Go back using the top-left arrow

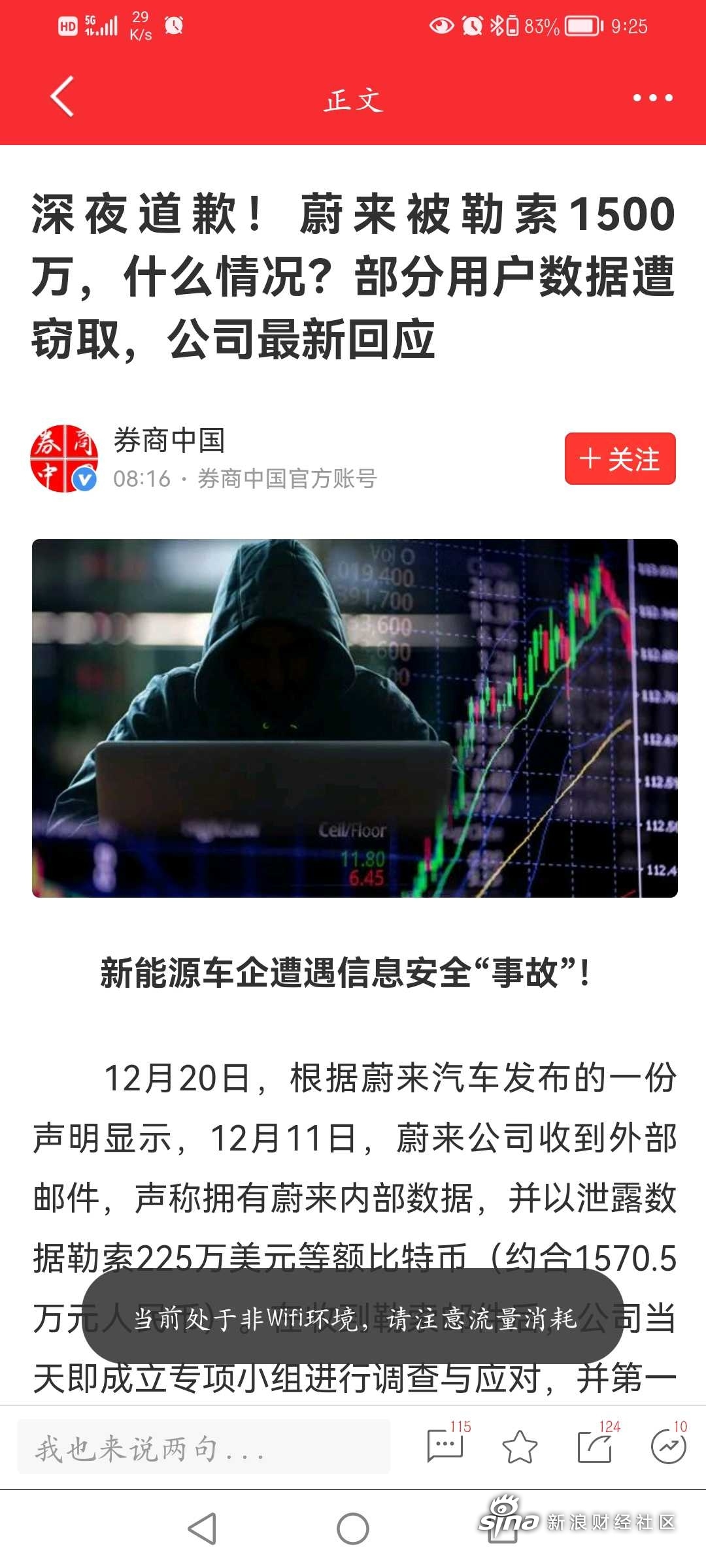[x=62, y=97]
